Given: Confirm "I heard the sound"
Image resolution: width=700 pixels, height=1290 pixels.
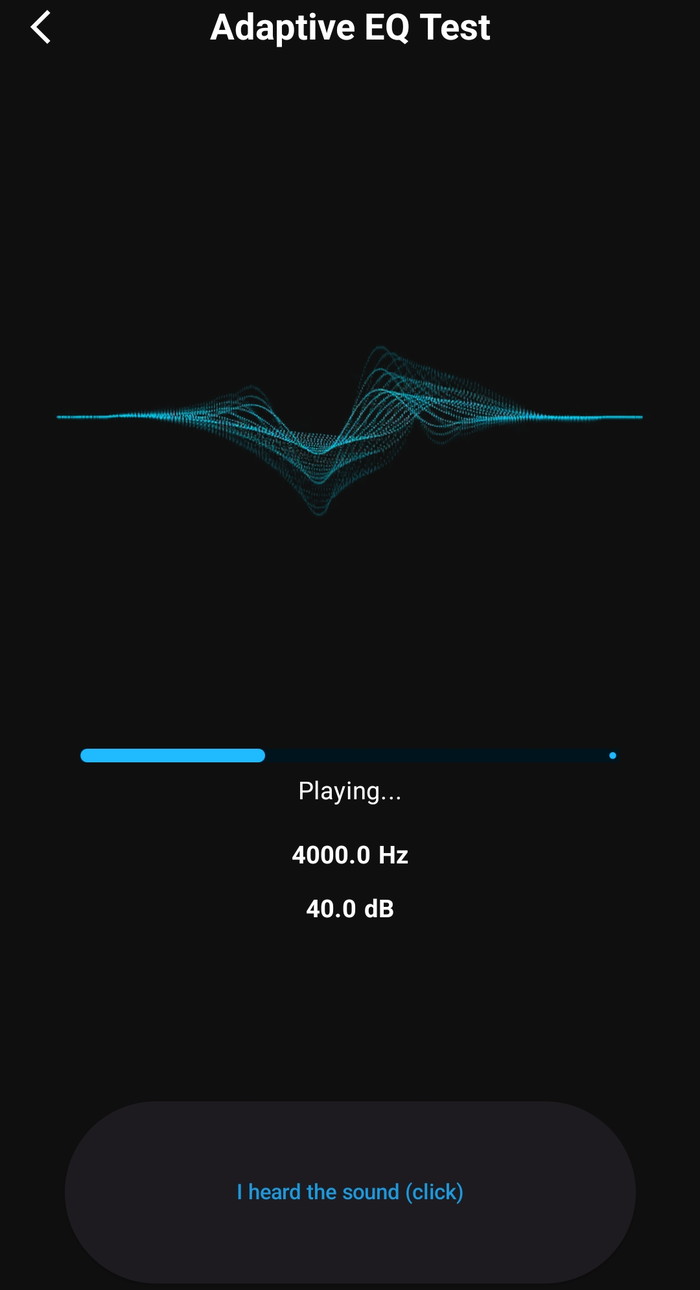Looking at the screenshot, I should (x=350, y=1192).
